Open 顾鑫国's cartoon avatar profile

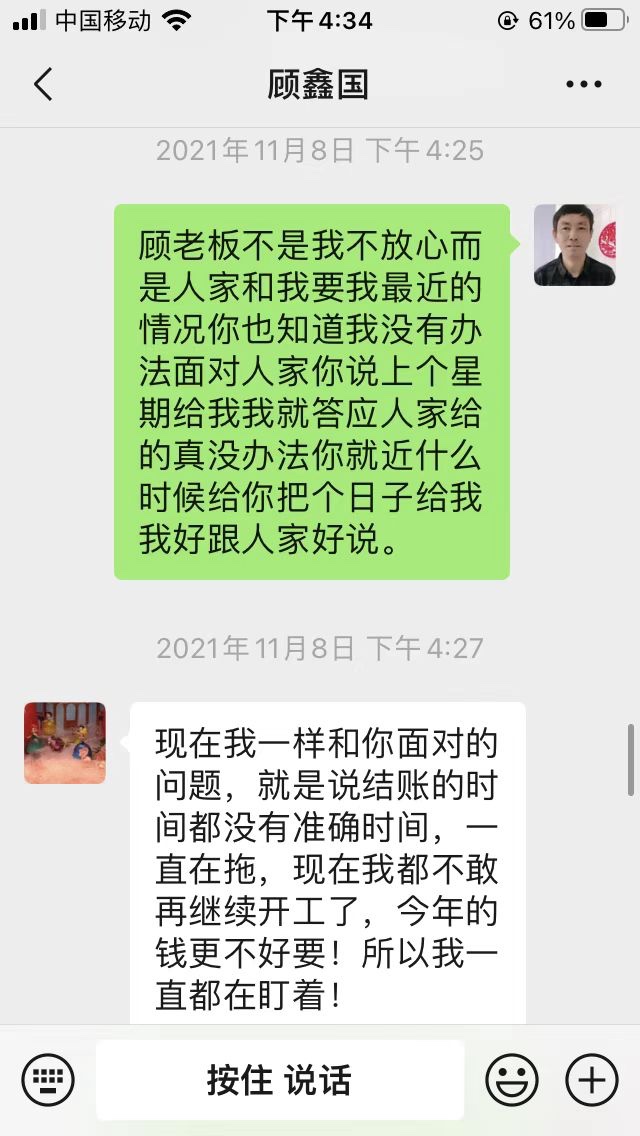pos(65,742)
